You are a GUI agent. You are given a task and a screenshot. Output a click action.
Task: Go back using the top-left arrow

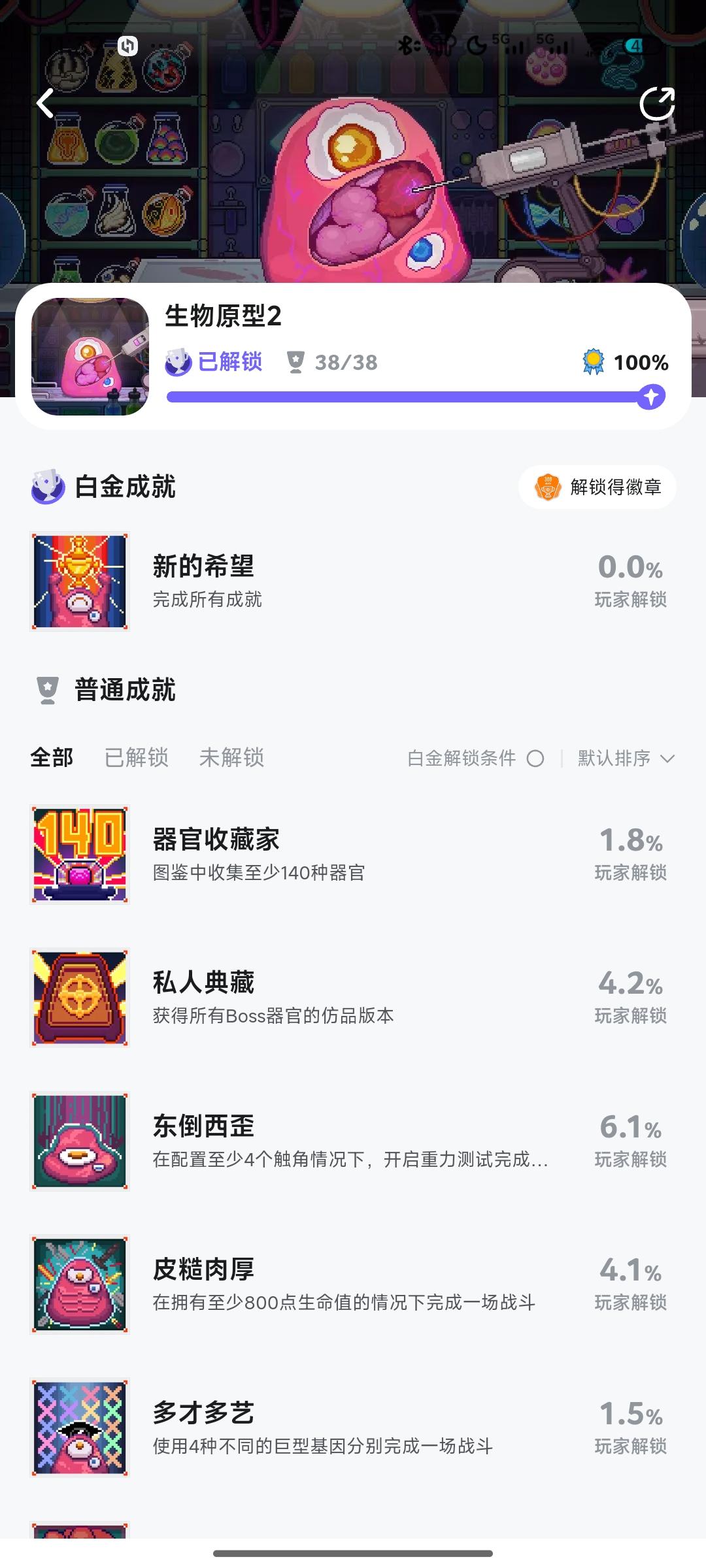(45, 103)
